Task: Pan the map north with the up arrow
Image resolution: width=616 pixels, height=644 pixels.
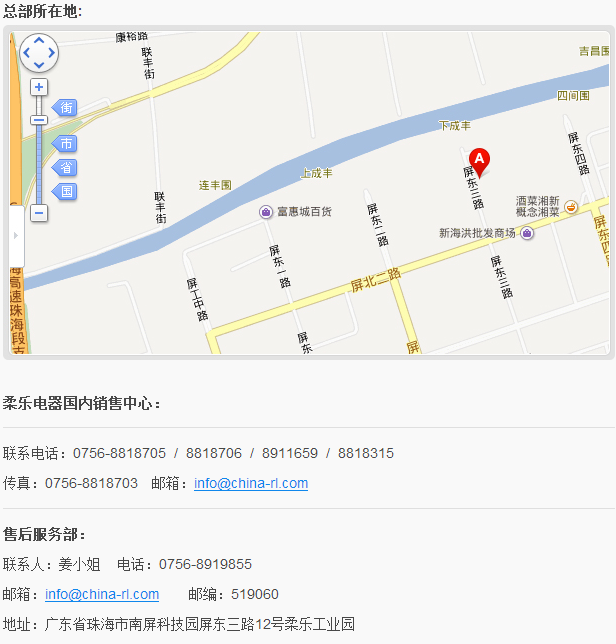Action: (39, 41)
